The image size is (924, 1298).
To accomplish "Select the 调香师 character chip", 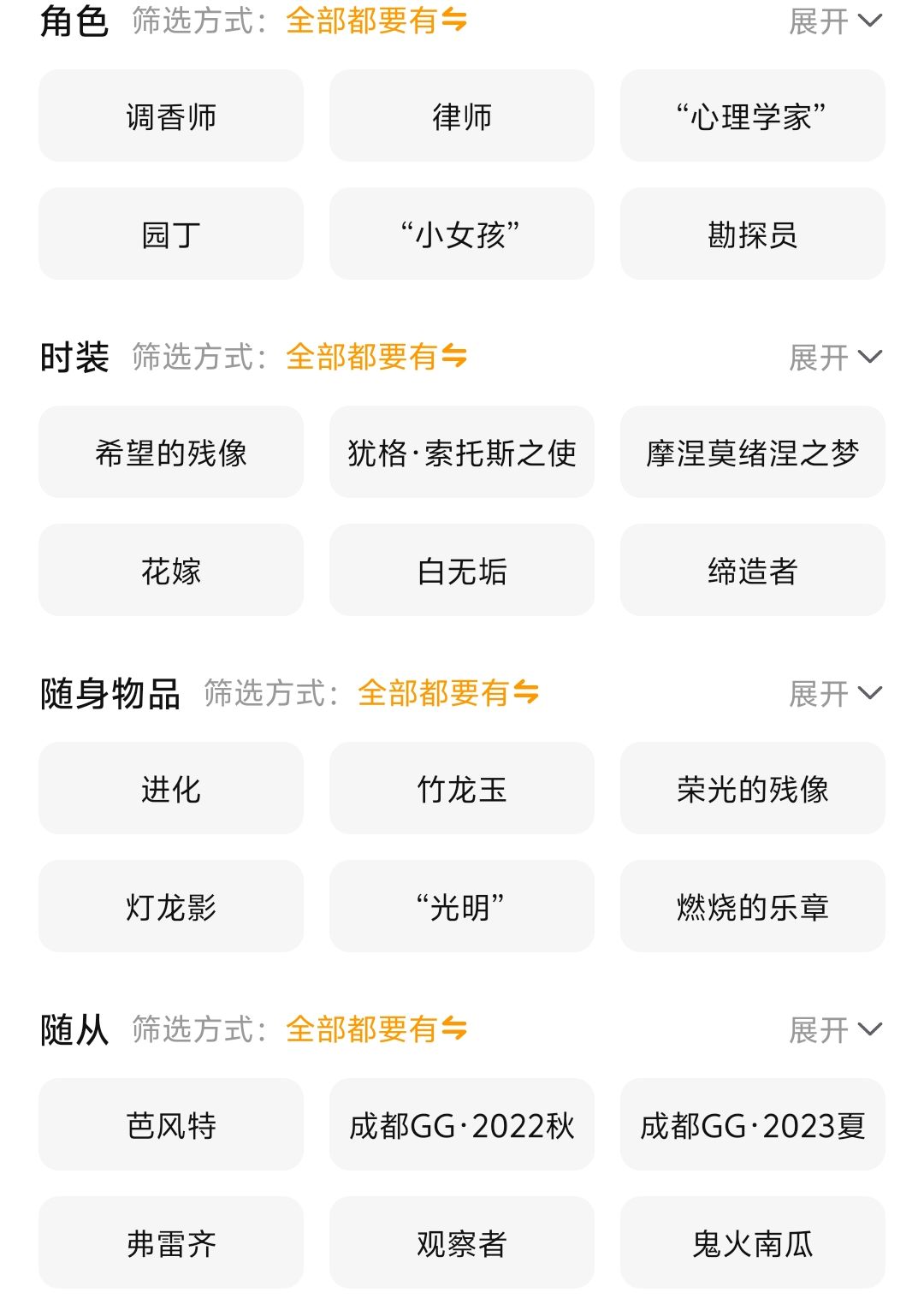I will pyautogui.click(x=171, y=116).
